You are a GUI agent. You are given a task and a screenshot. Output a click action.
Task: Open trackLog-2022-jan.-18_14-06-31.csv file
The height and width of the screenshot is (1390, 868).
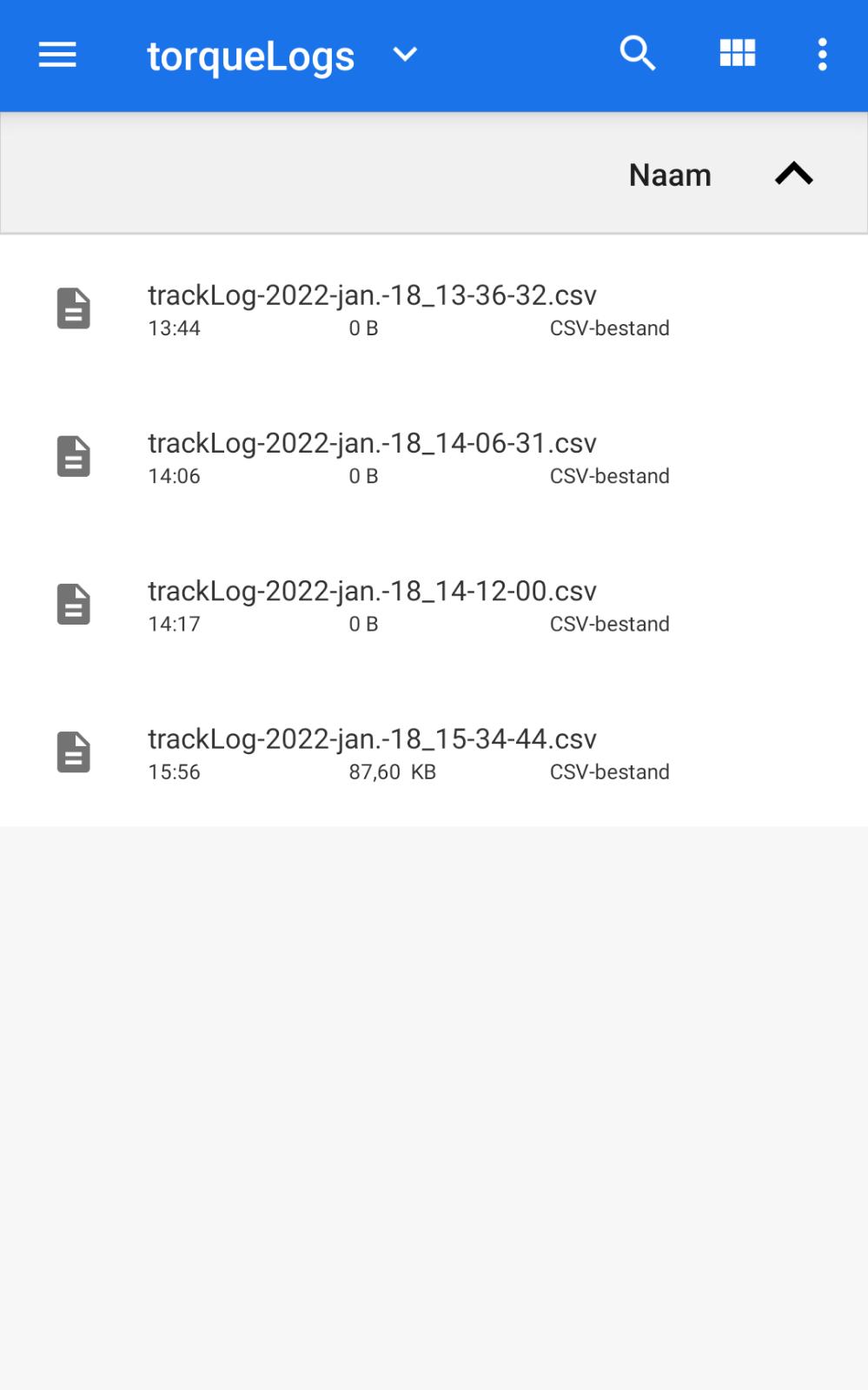tap(372, 457)
